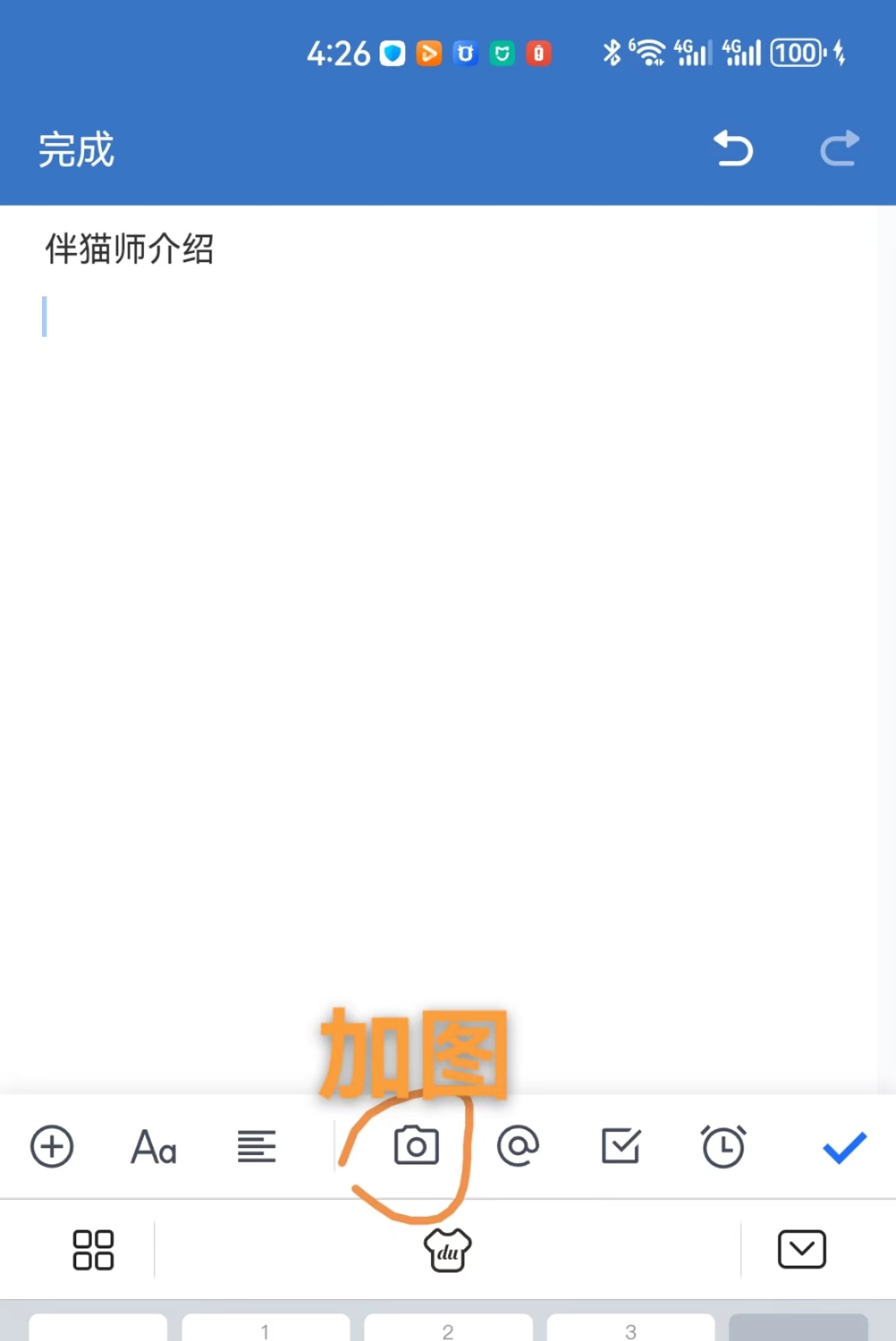Open the keyboard's four-square grid menu

(x=93, y=1250)
